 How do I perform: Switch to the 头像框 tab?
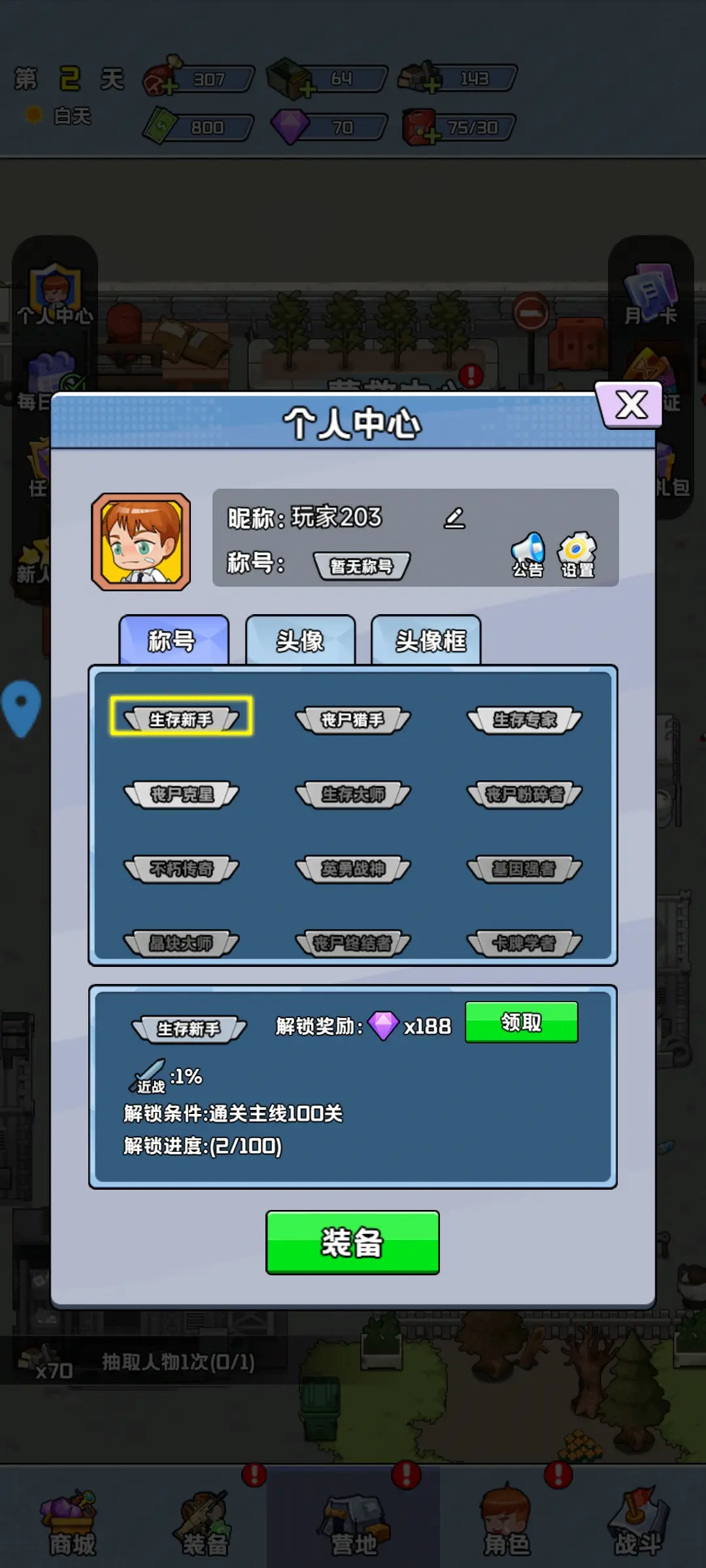tap(426, 640)
